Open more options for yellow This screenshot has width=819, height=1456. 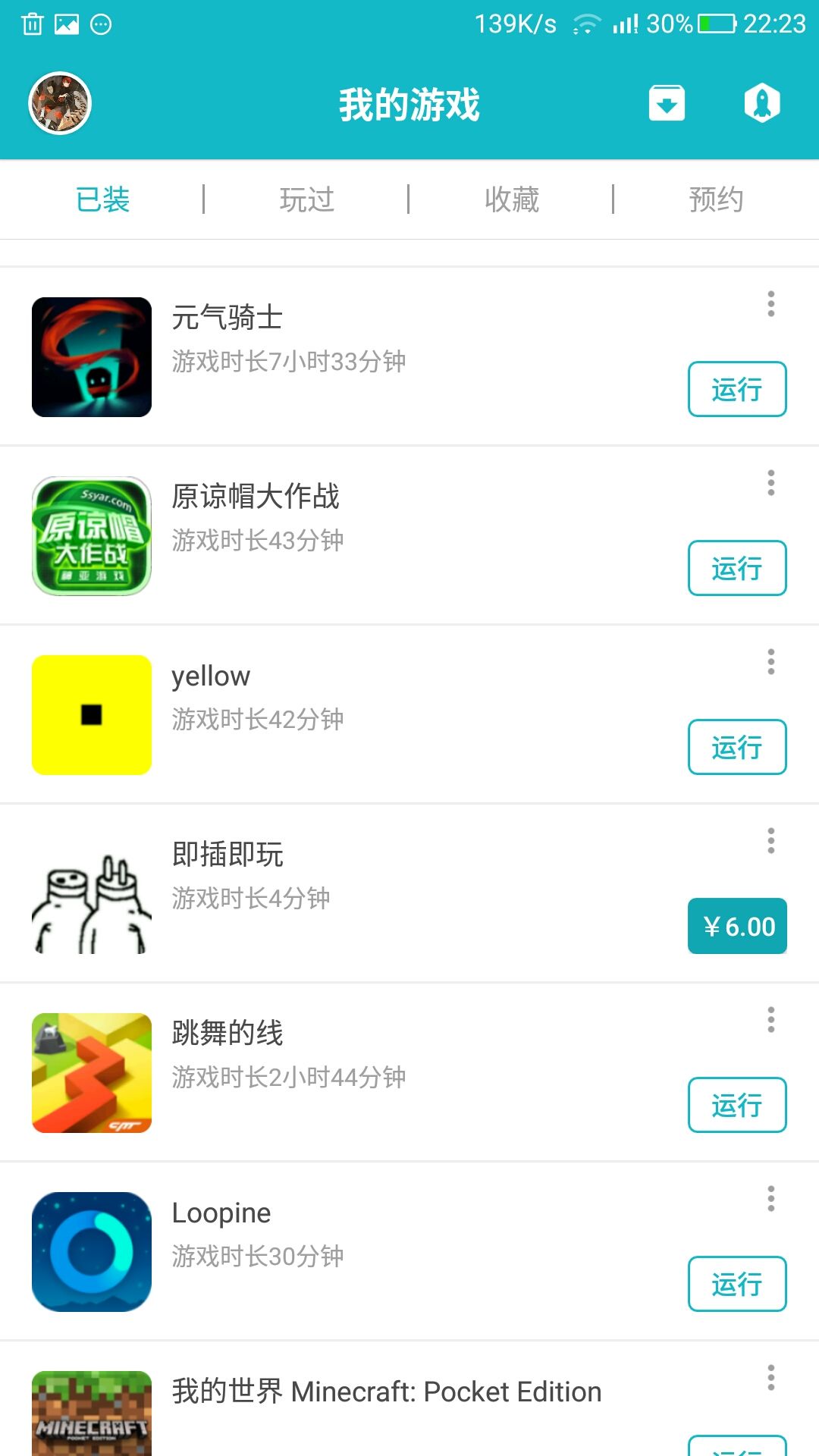[770, 662]
